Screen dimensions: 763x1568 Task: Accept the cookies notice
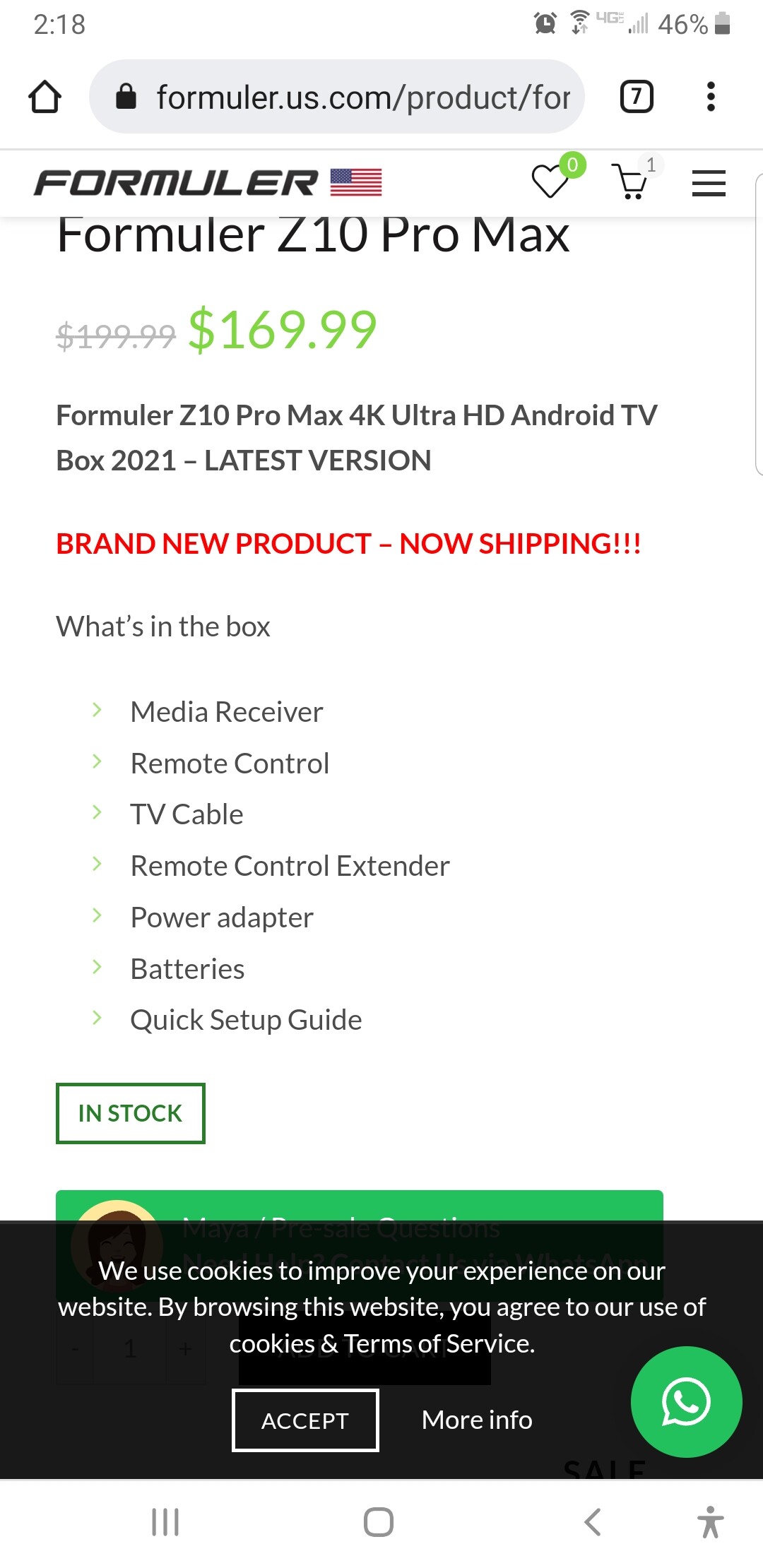click(x=305, y=1420)
